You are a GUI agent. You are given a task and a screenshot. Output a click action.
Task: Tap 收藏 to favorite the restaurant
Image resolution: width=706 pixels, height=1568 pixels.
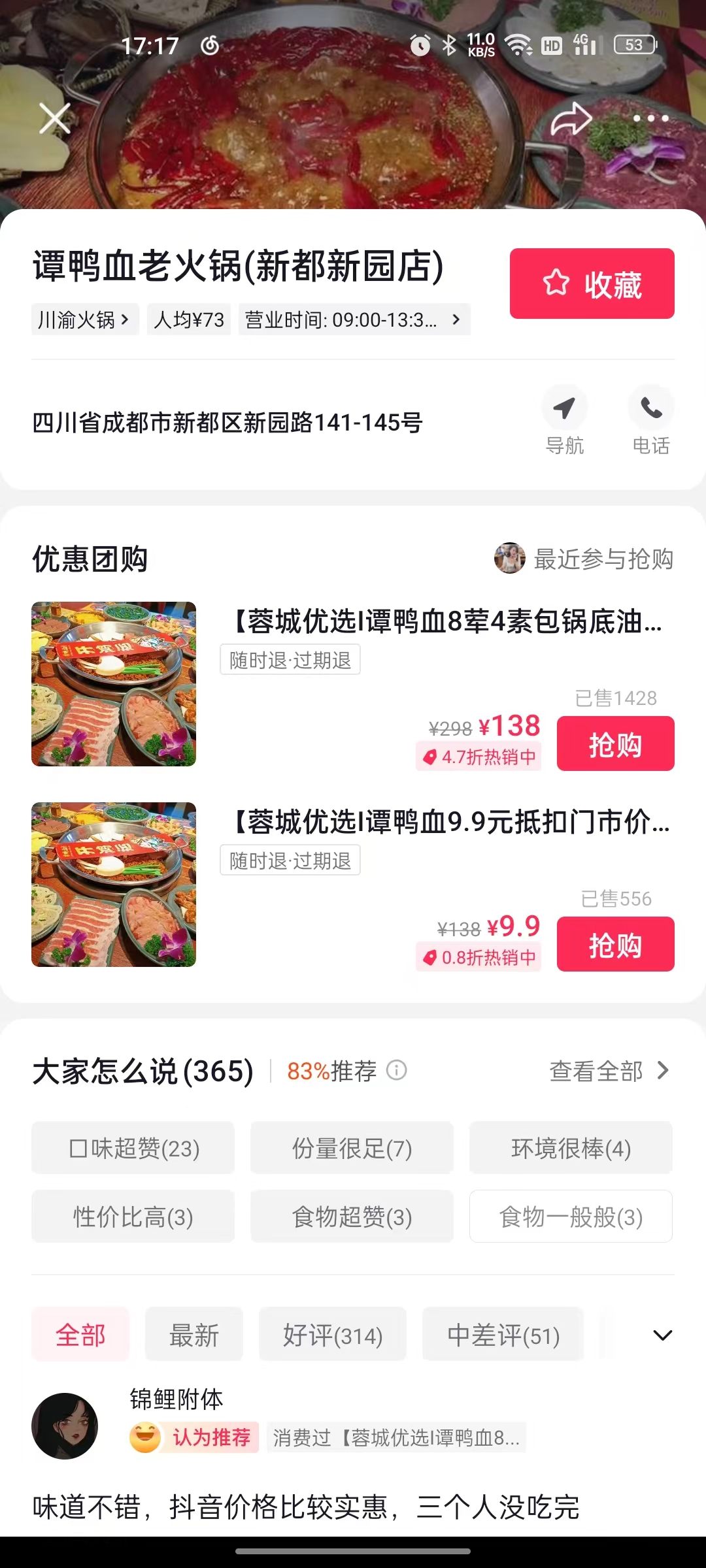click(x=592, y=284)
